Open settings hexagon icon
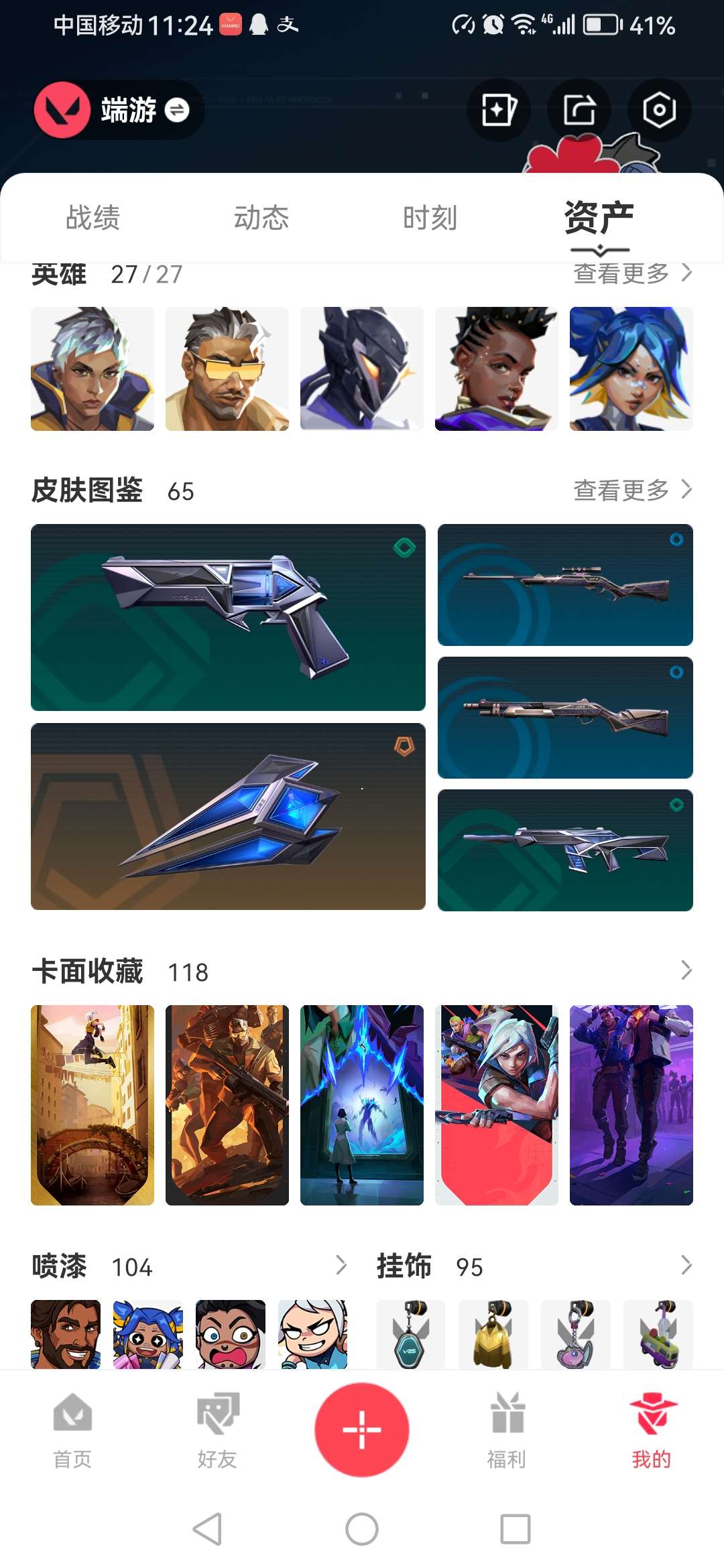 (x=659, y=110)
